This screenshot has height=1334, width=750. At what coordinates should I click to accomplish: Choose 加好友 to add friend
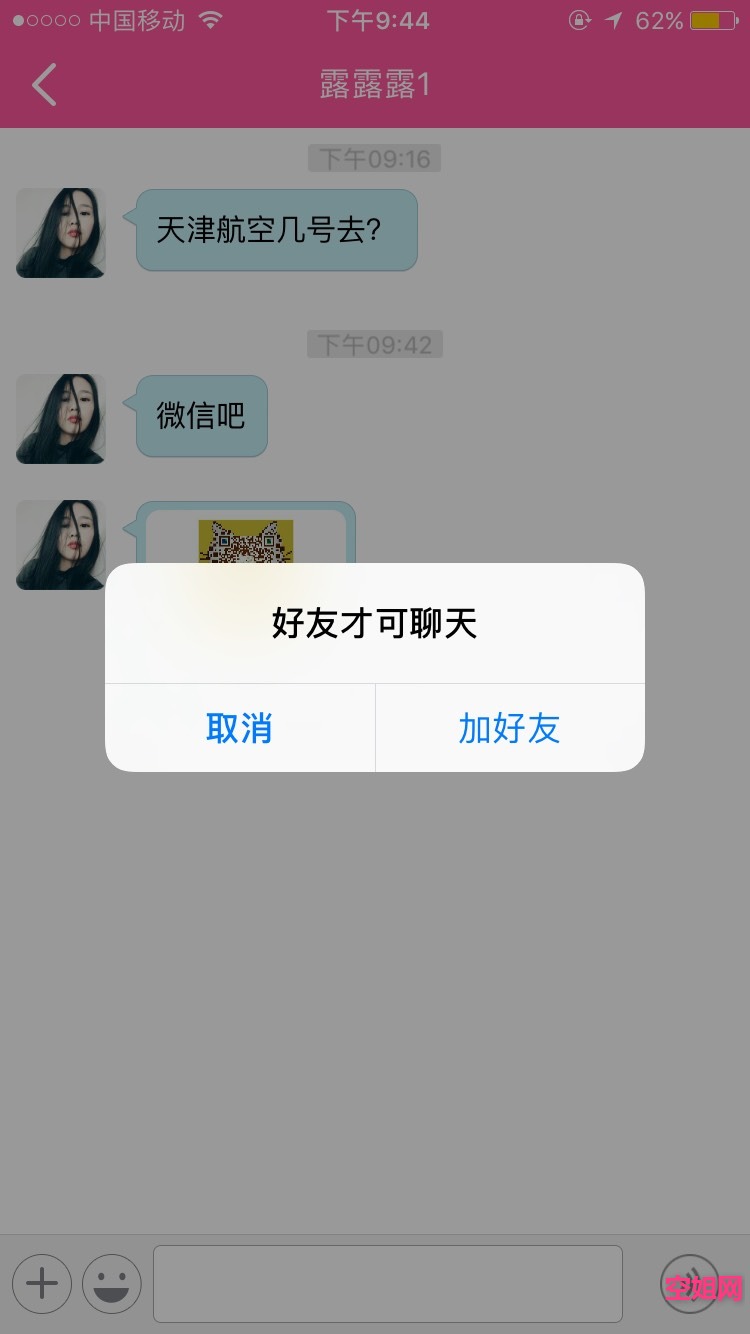[509, 728]
